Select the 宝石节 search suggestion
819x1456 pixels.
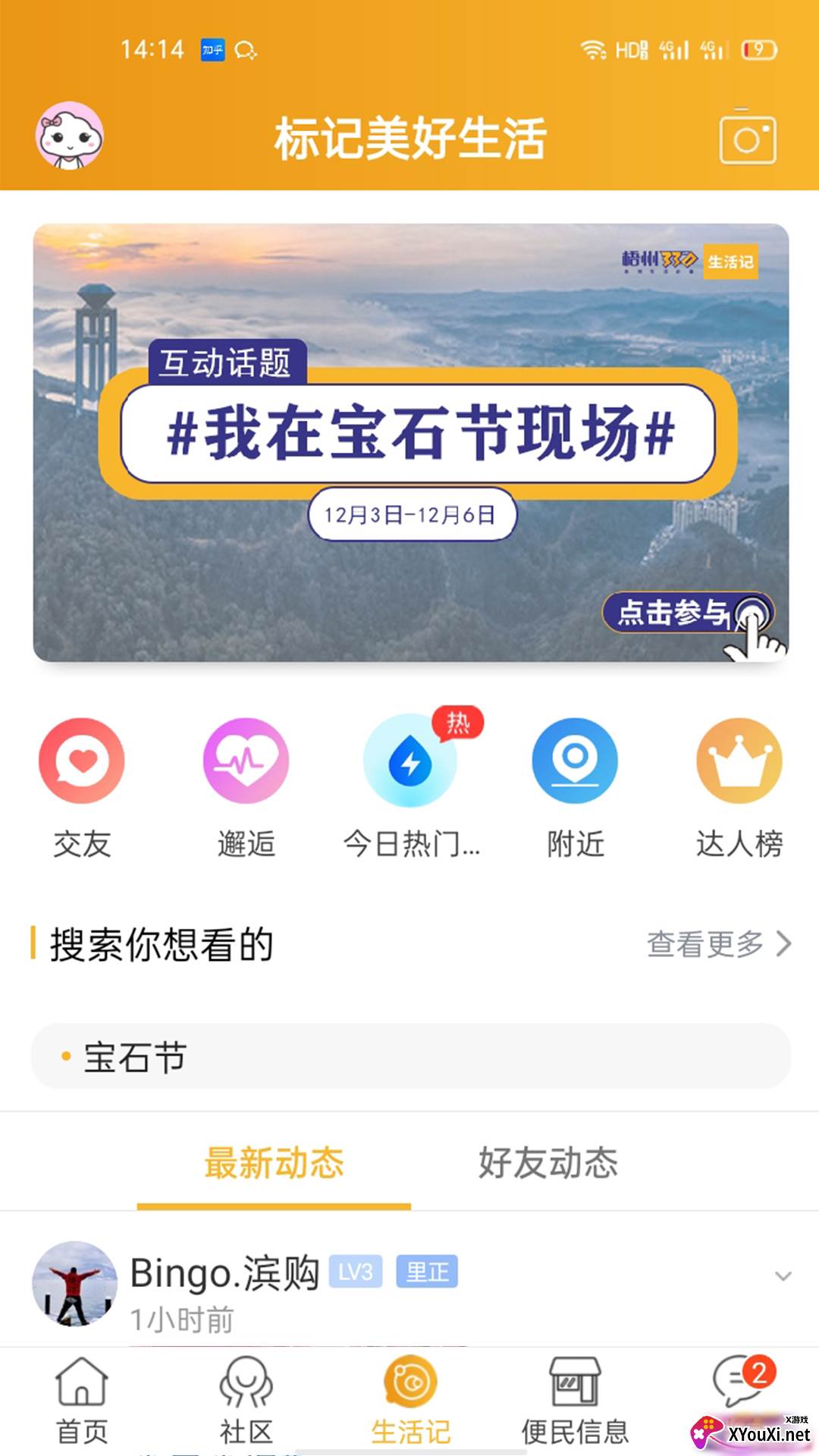(x=410, y=1056)
